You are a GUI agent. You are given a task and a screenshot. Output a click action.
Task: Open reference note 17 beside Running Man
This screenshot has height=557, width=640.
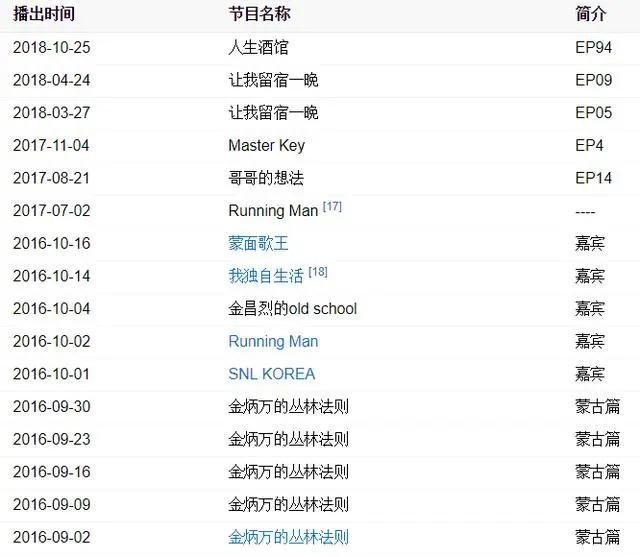332,206
